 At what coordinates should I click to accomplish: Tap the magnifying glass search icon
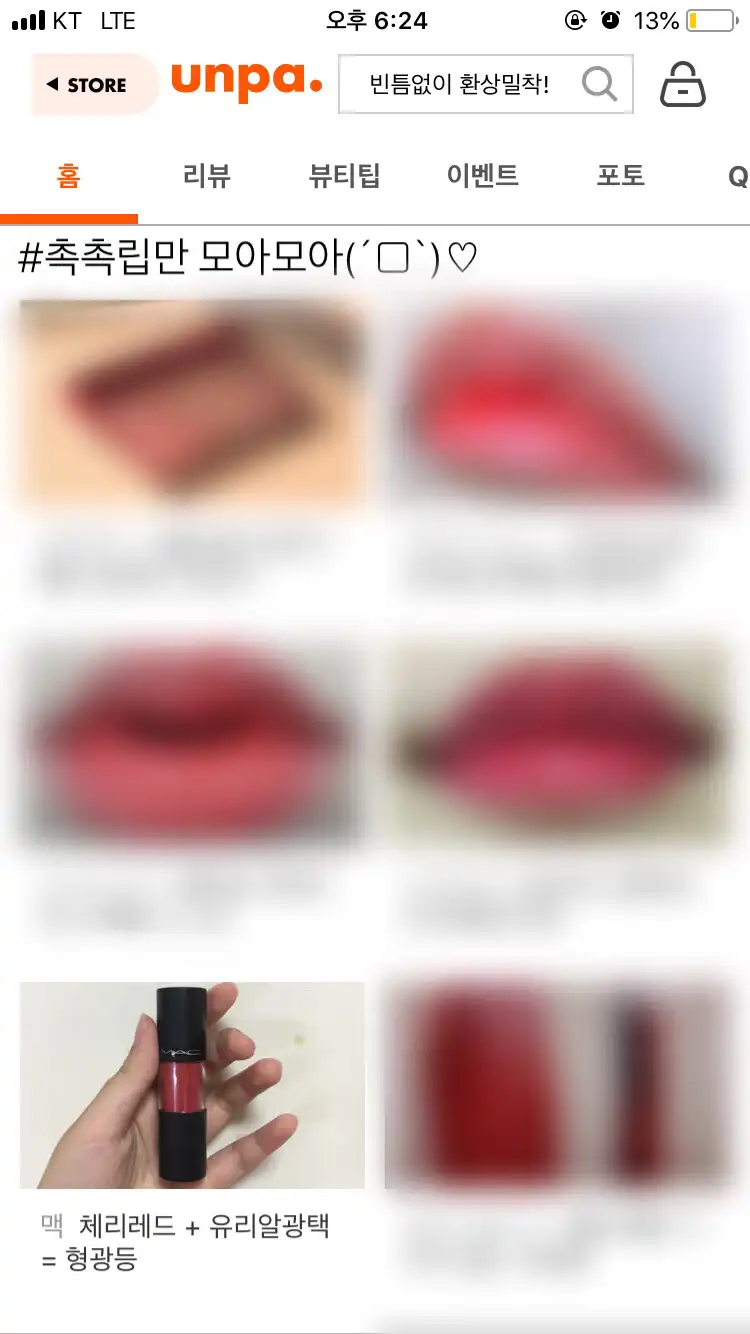click(600, 84)
